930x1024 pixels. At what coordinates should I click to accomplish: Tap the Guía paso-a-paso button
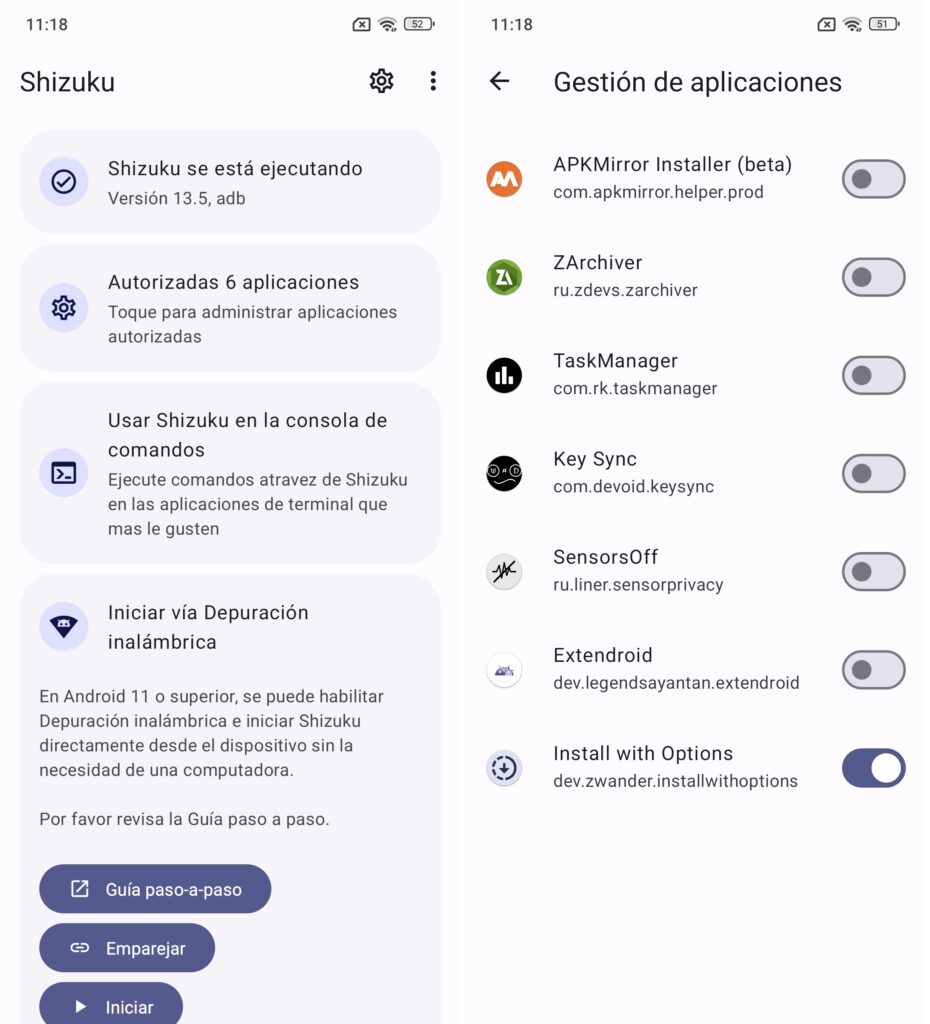click(x=155, y=889)
